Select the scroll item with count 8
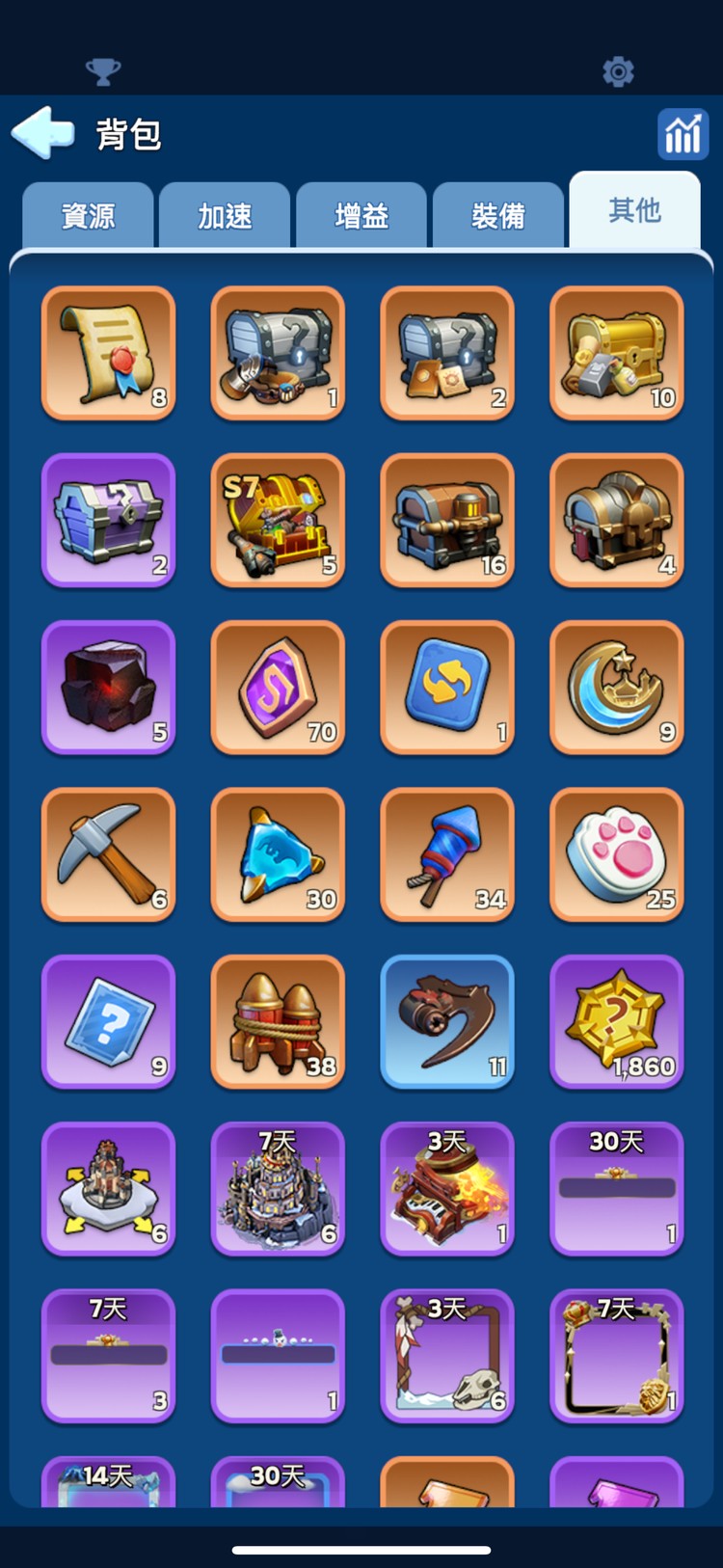 click(x=108, y=353)
